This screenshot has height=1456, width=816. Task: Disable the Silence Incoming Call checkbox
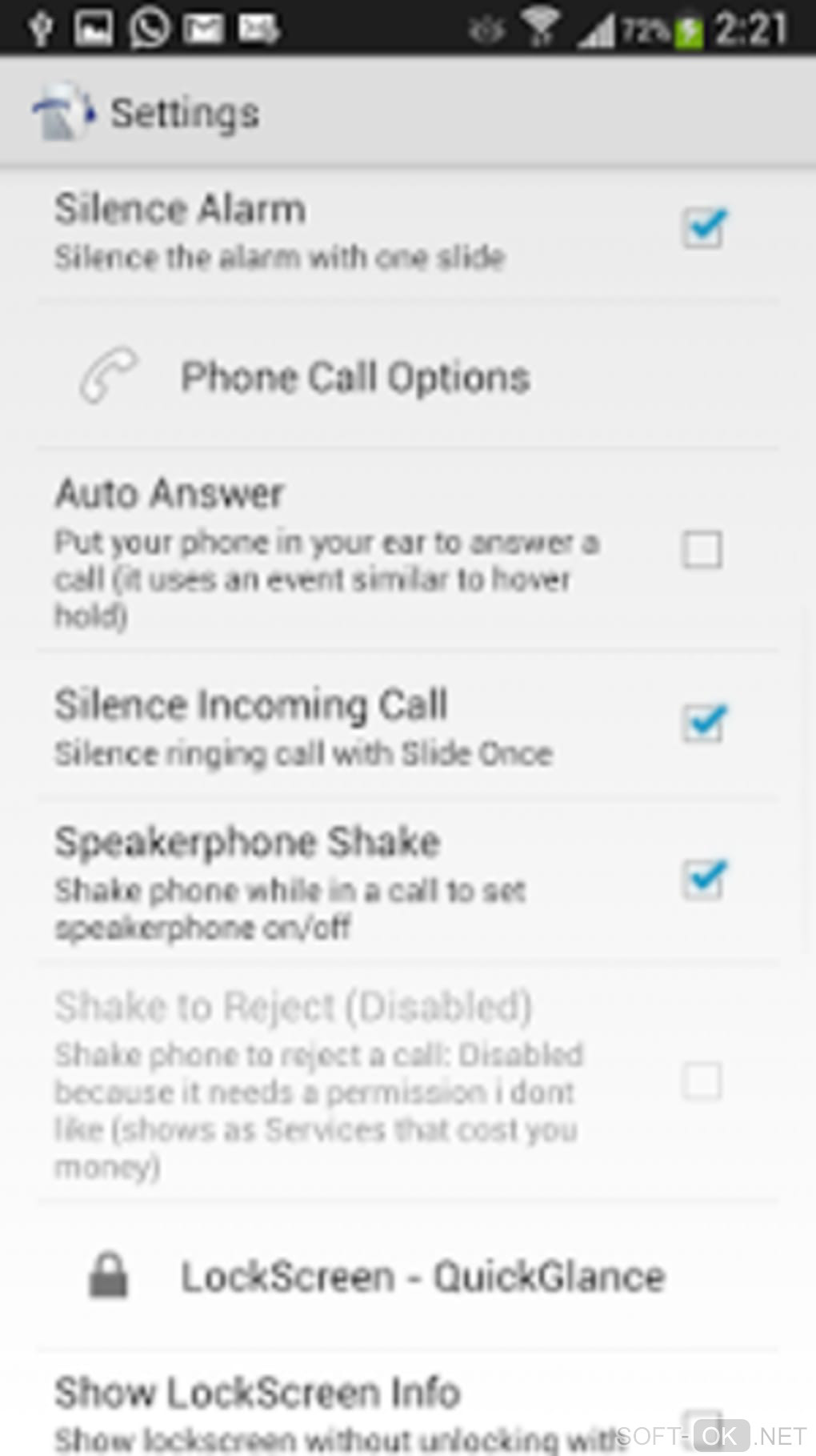[703, 724]
